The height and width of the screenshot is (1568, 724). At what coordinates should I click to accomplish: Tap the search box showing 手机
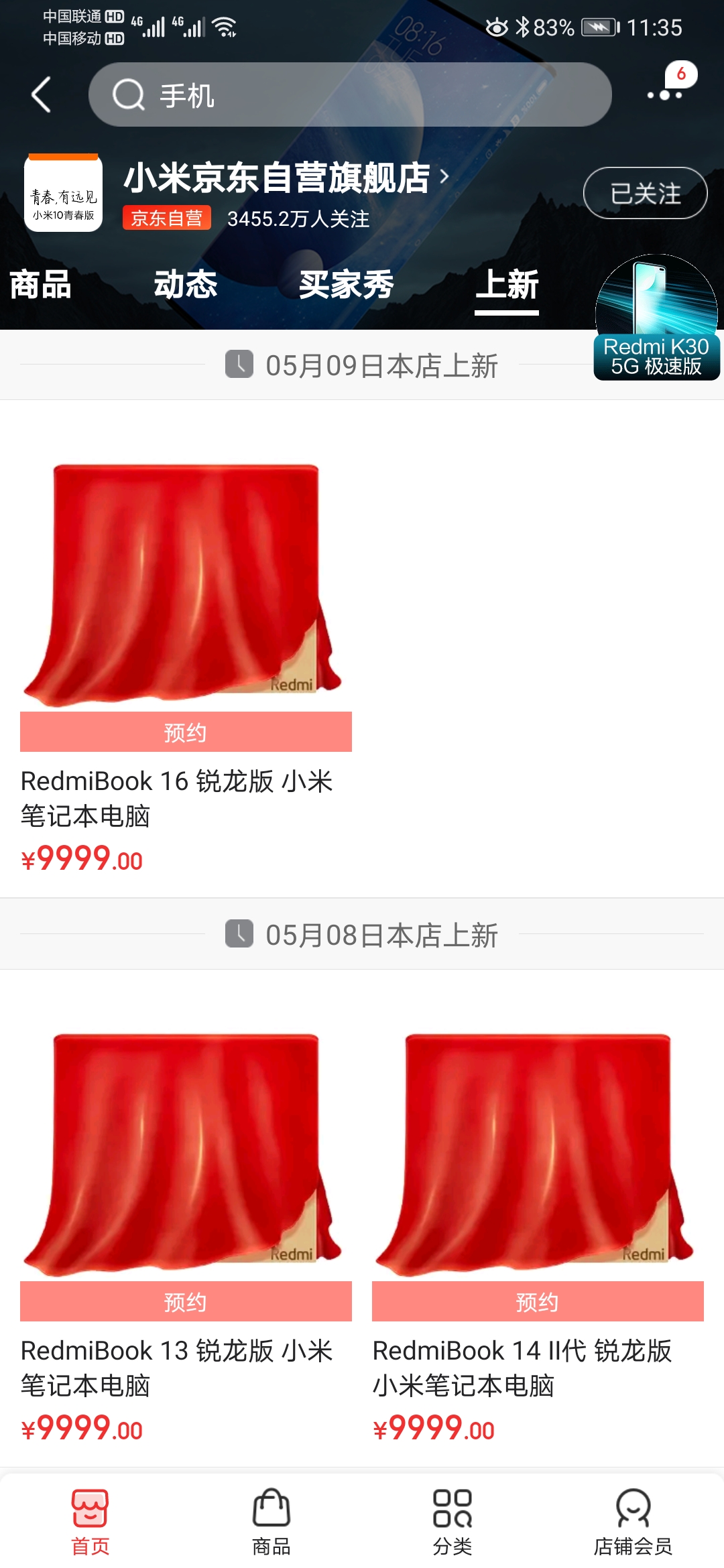tap(349, 94)
